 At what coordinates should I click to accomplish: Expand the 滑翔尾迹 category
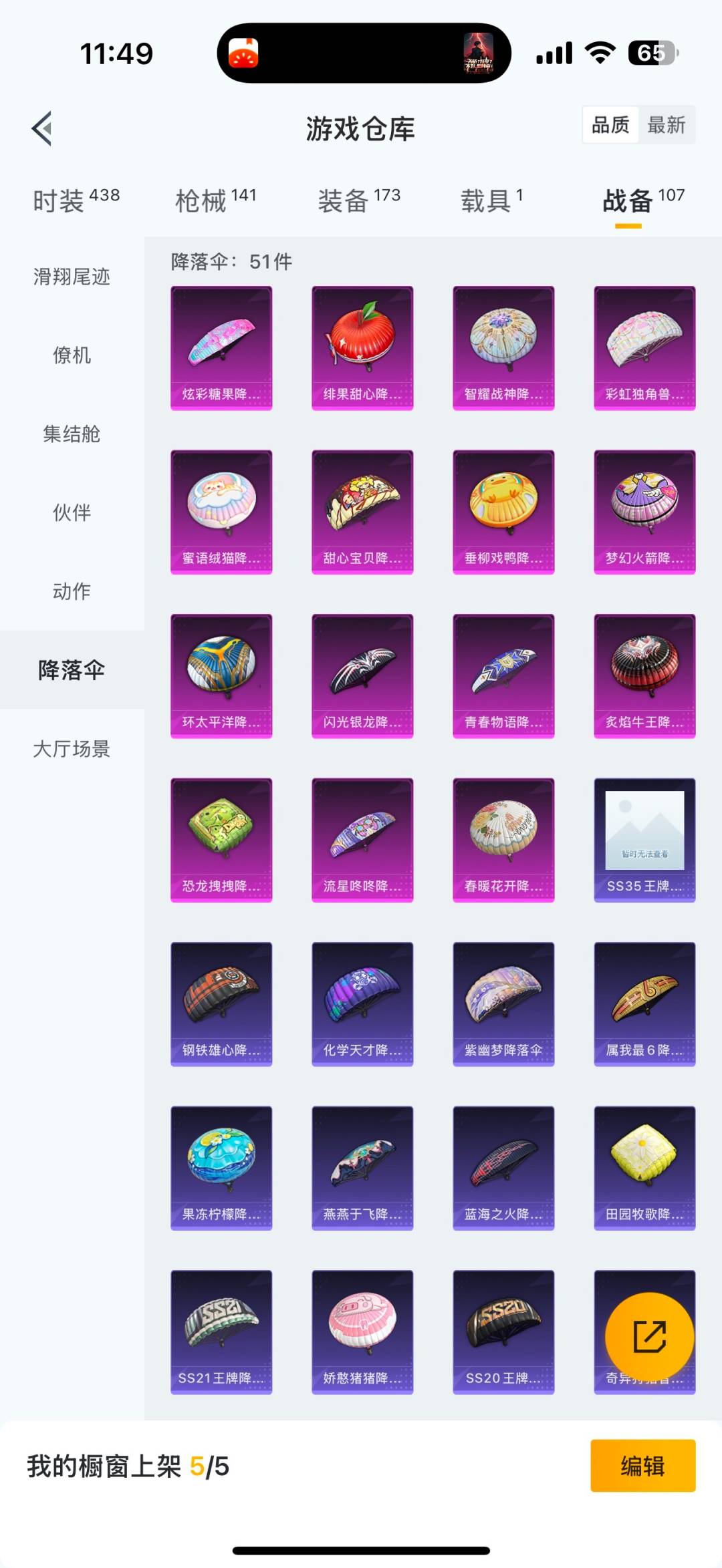click(70, 276)
